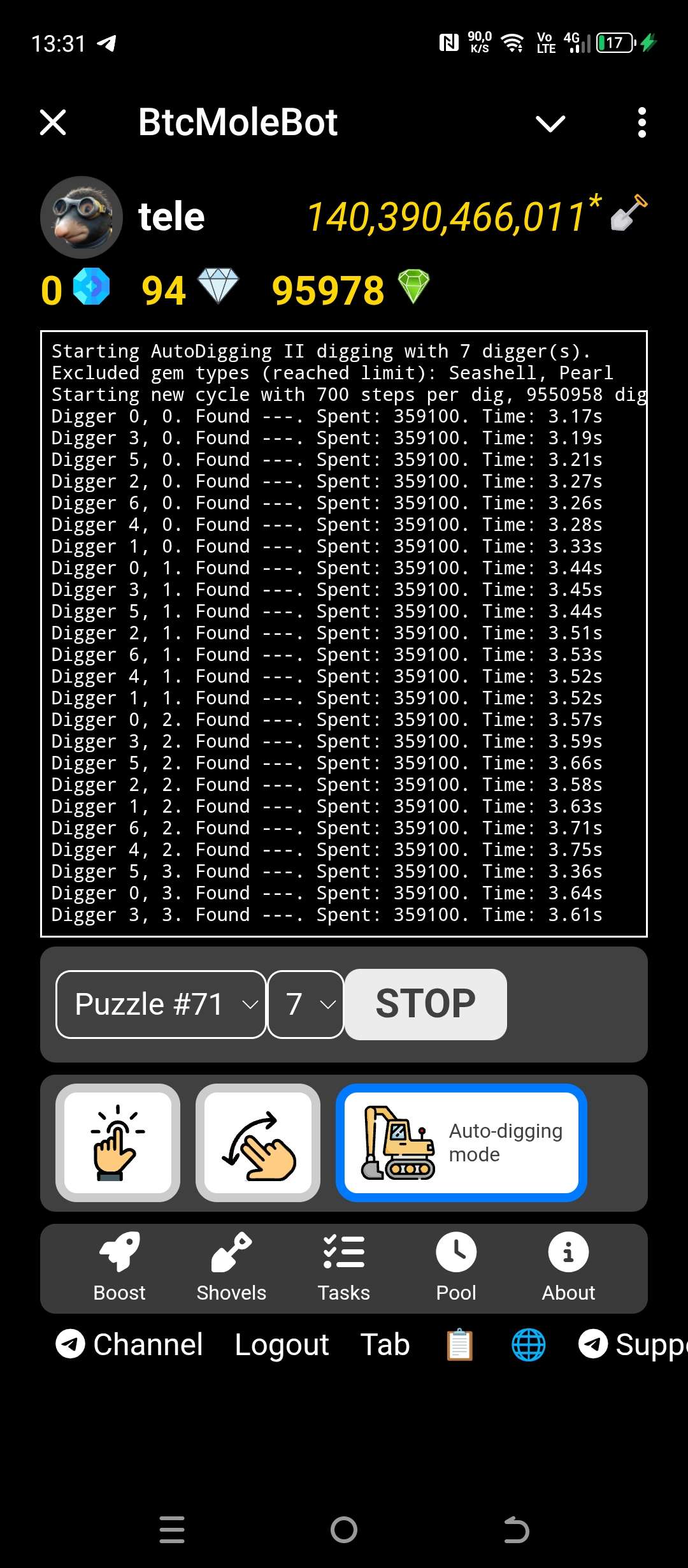688x1568 pixels.
Task: Open the Telegram Channel link
Action: [x=130, y=1345]
